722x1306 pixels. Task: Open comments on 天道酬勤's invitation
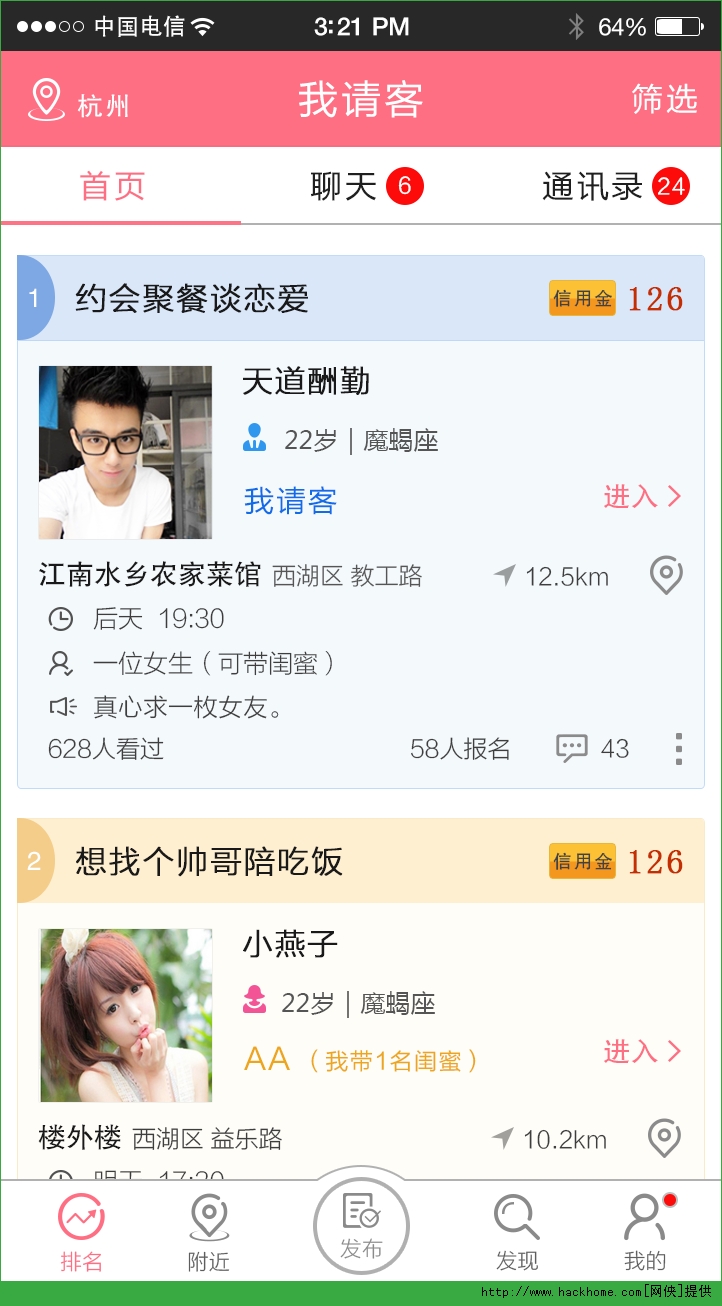pyautogui.click(x=592, y=748)
